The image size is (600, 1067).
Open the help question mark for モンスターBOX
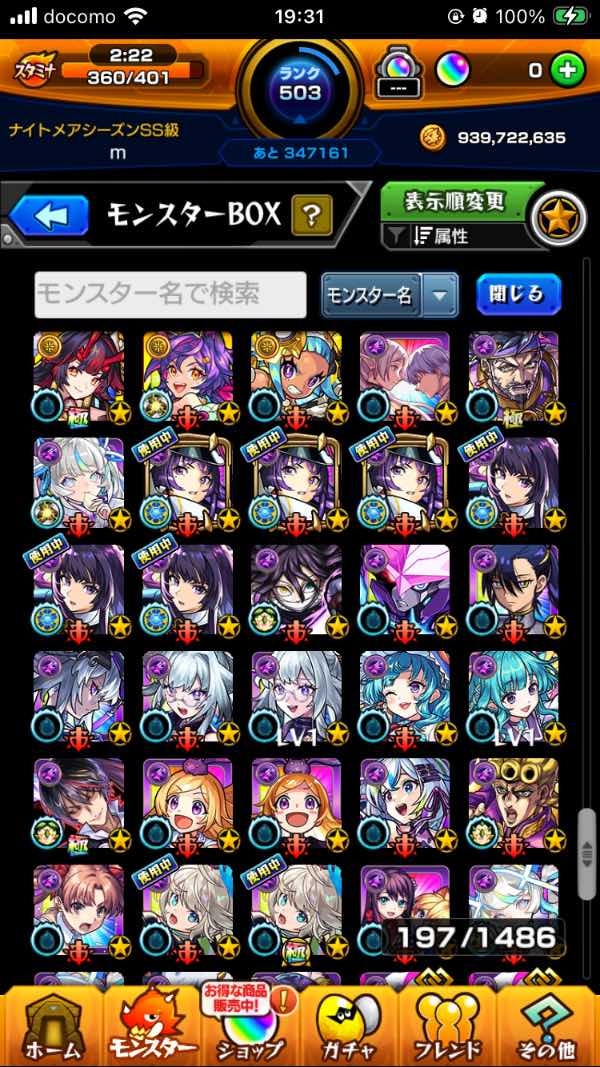point(311,214)
